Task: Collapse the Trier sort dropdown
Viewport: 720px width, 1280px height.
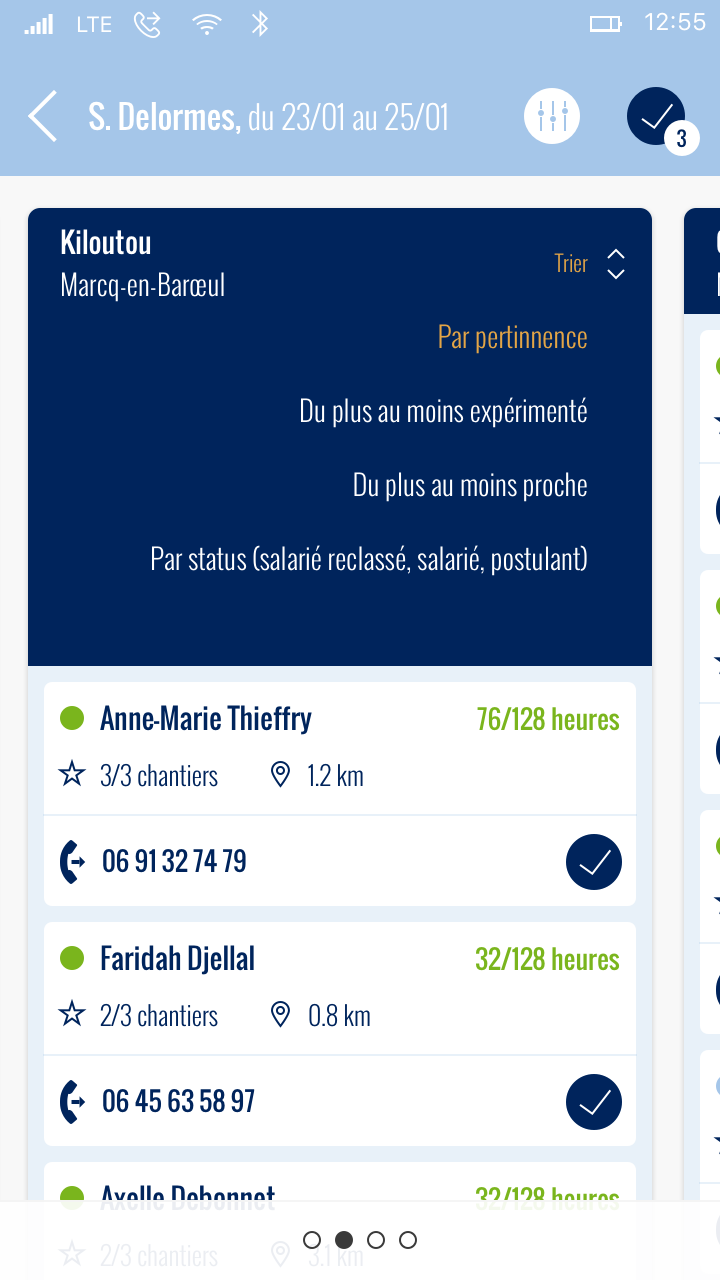Action: (590, 263)
